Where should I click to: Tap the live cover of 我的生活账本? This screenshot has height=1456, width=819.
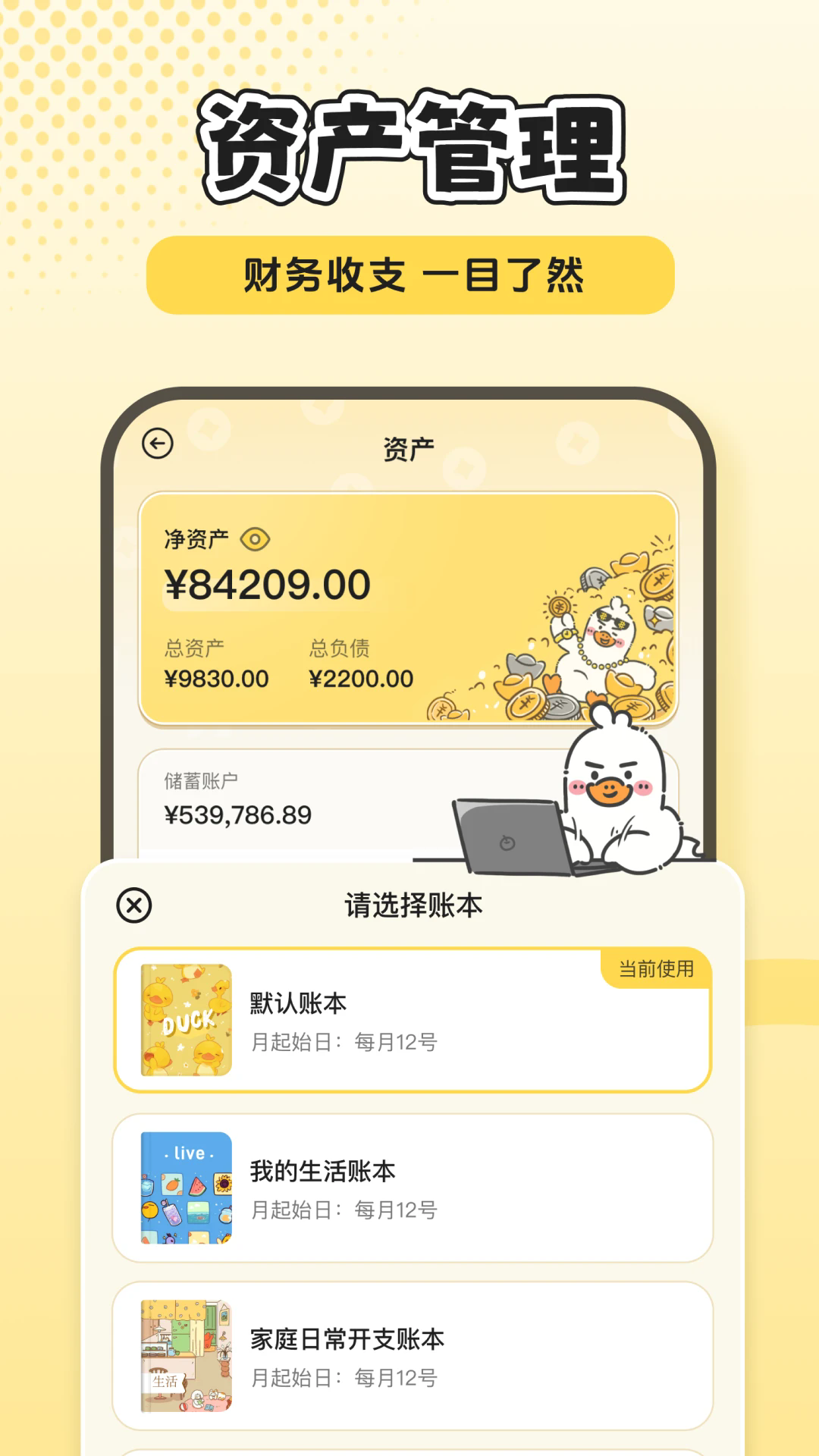click(184, 1187)
